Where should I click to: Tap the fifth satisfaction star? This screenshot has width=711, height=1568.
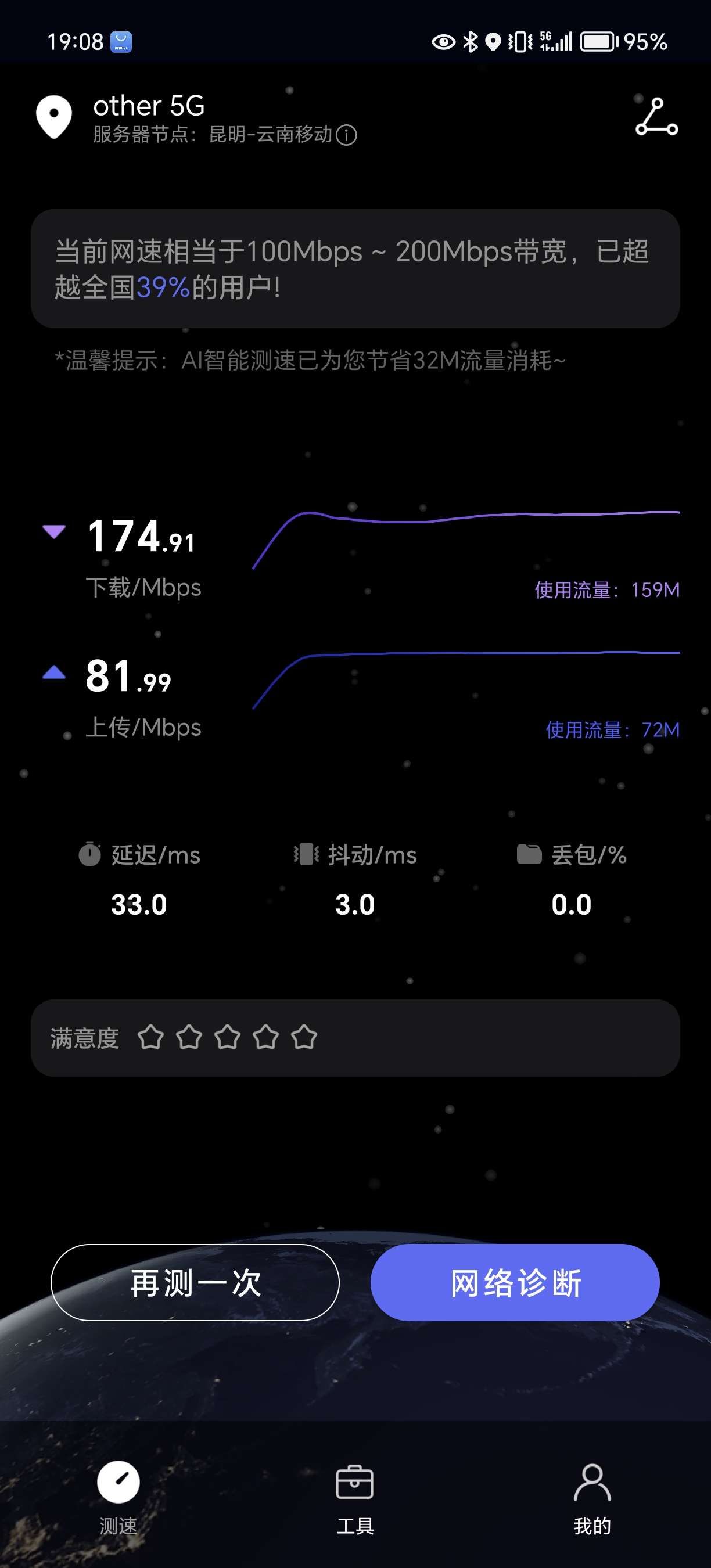tap(306, 1037)
